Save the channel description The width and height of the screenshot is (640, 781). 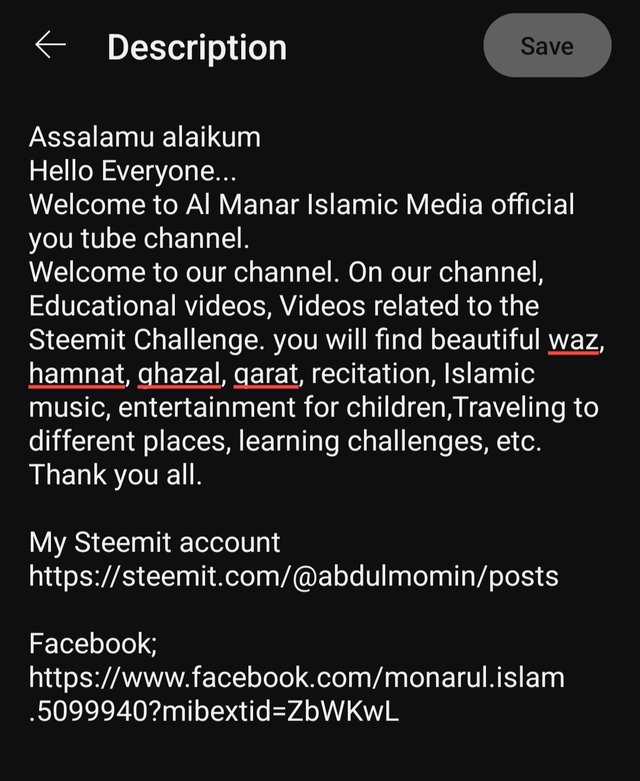[546, 46]
